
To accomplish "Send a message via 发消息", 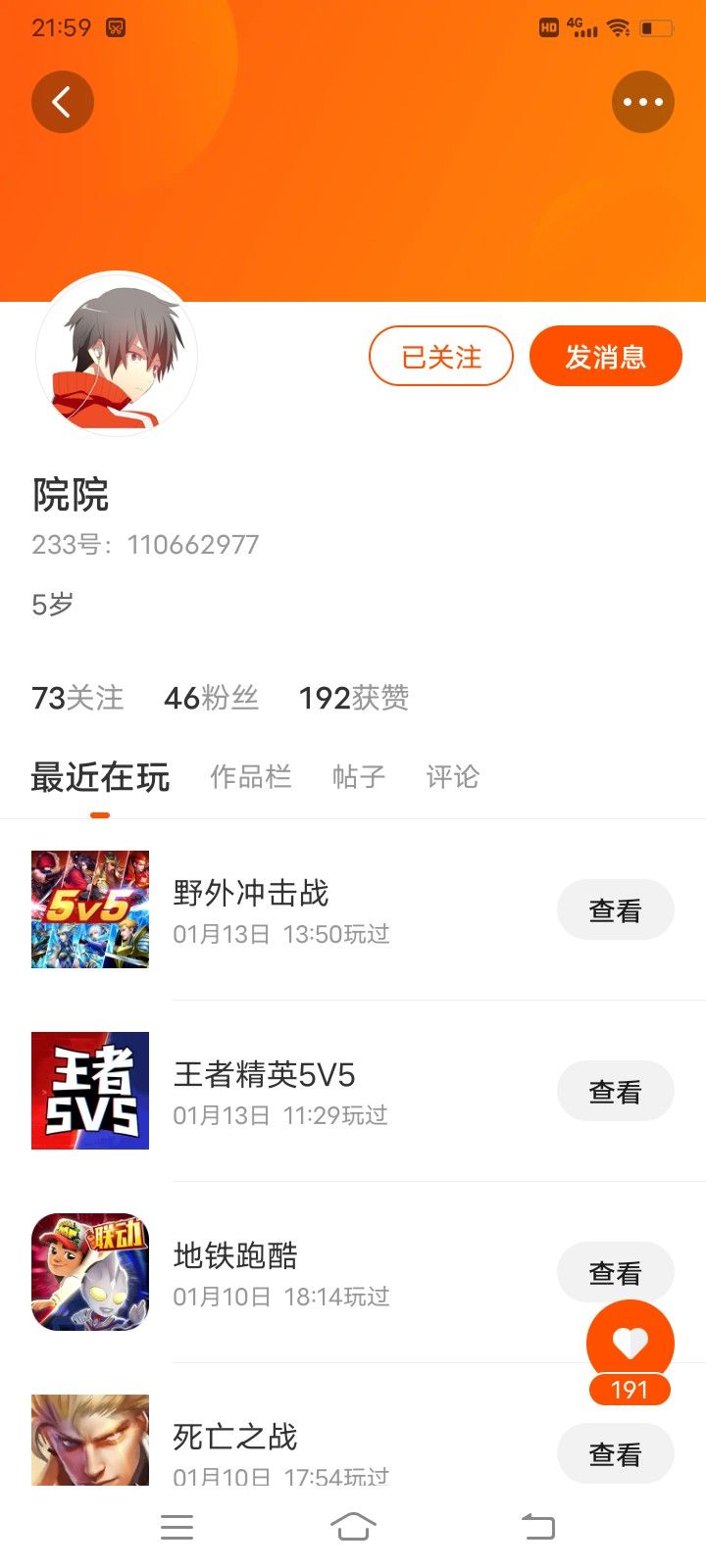I will coord(606,357).
